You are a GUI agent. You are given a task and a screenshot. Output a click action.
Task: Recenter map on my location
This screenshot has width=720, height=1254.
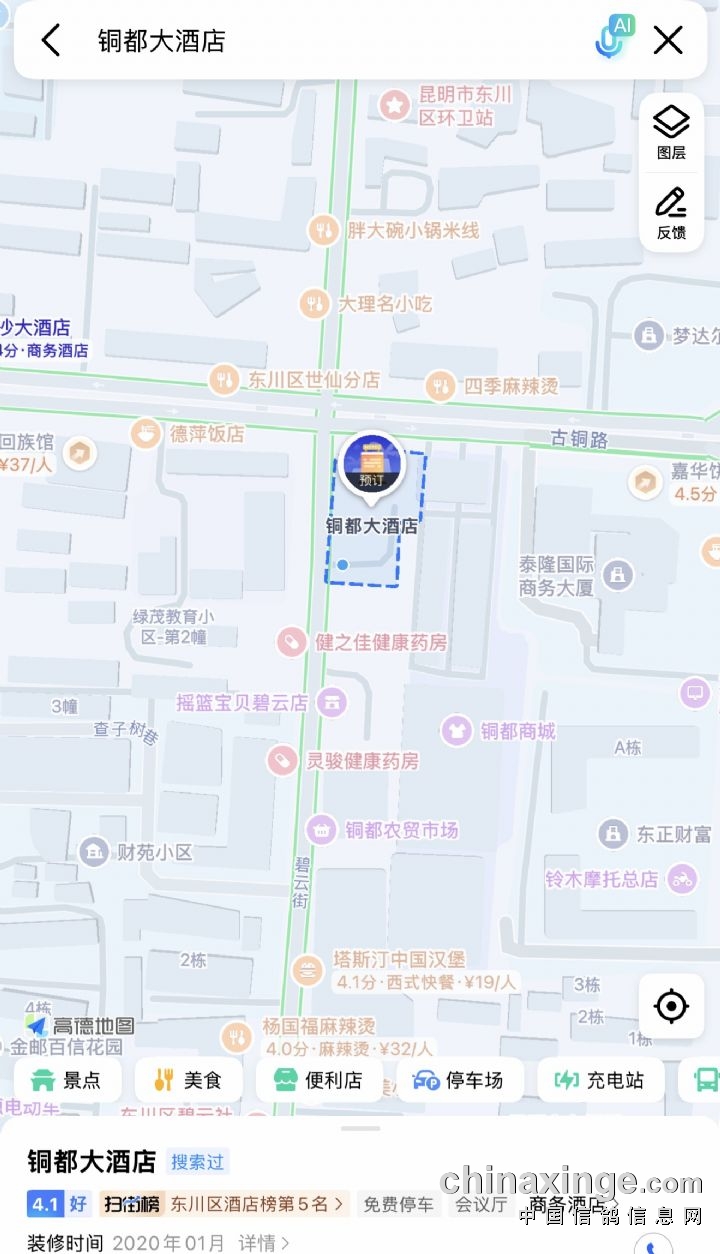click(671, 1006)
